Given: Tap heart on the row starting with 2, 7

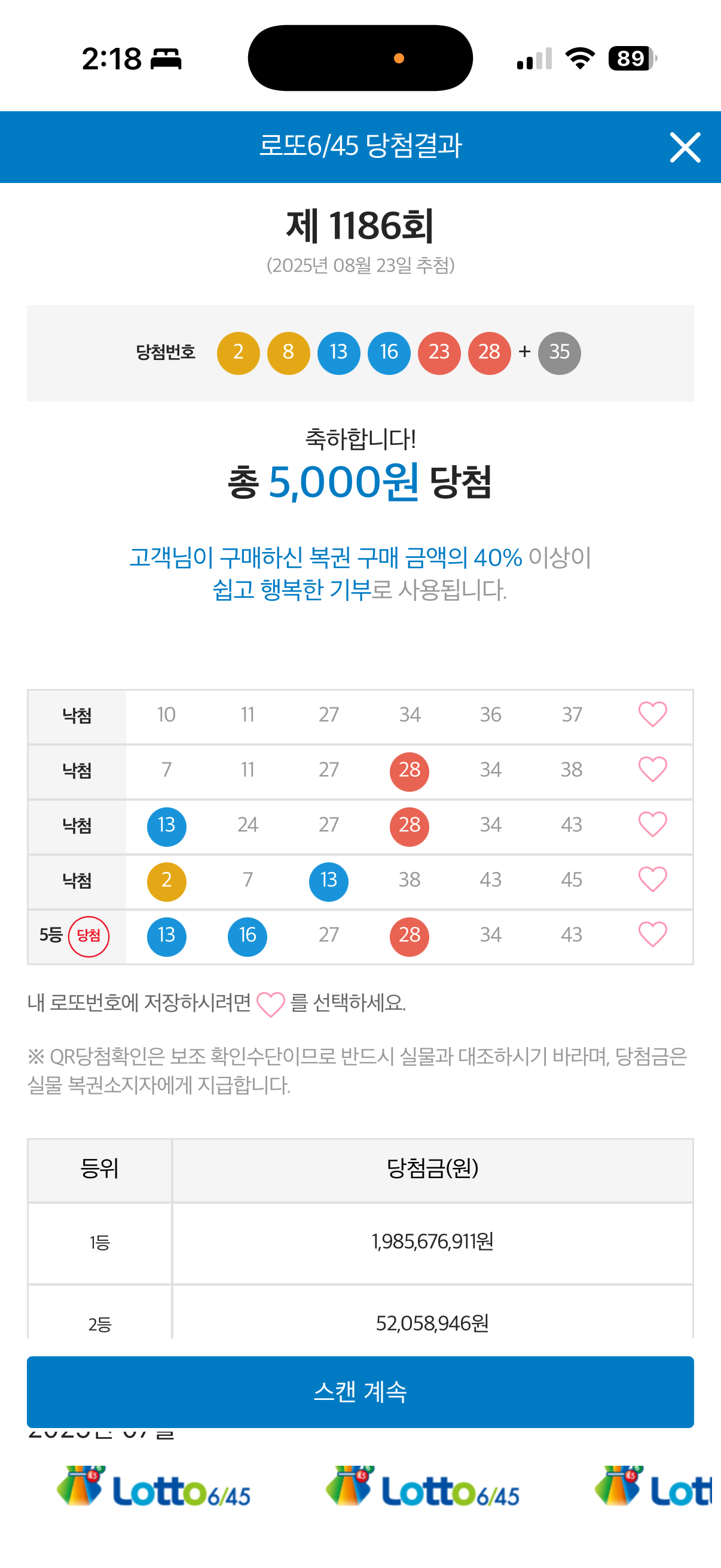Looking at the screenshot, I should coord(652,880).
